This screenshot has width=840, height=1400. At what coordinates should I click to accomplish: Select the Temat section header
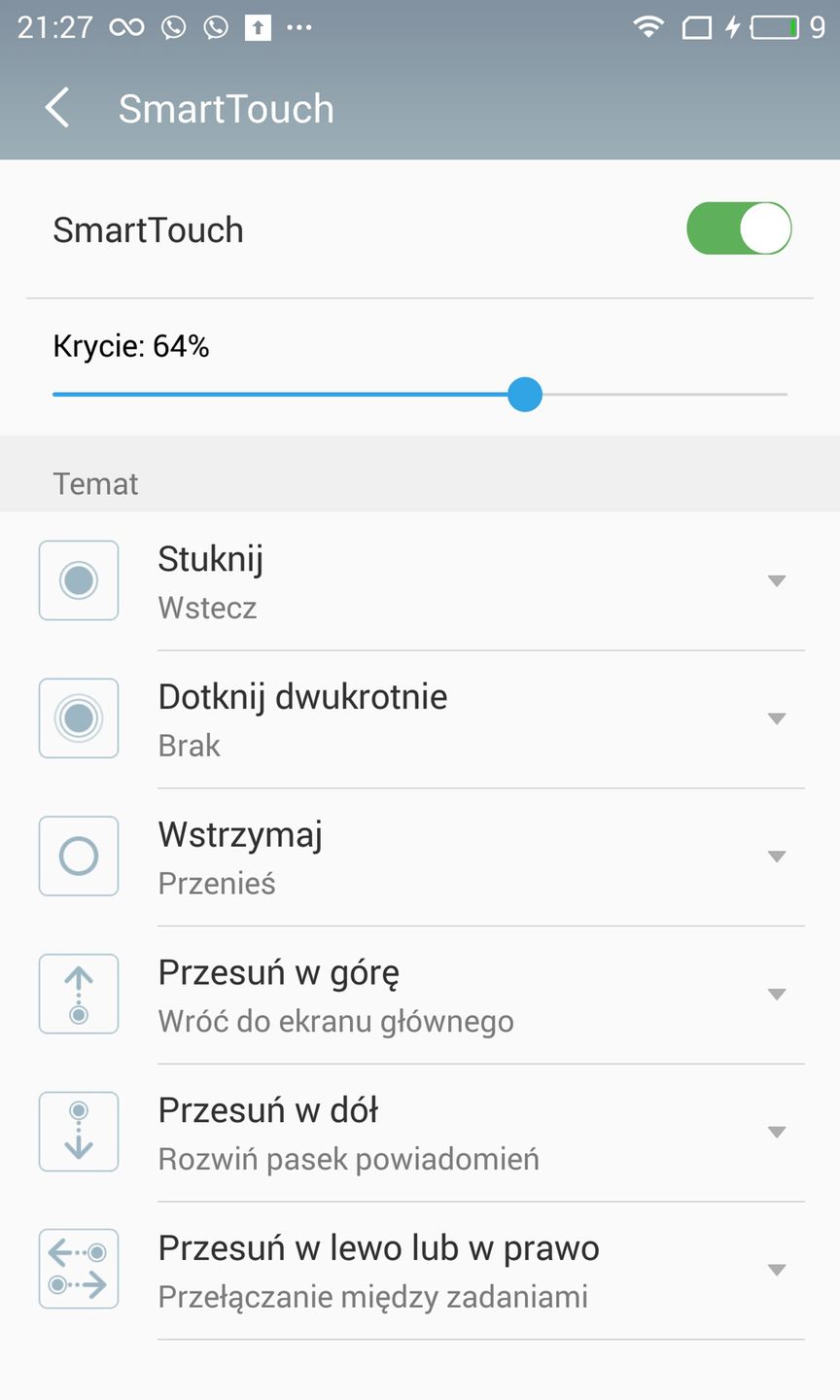click(95, 483)
